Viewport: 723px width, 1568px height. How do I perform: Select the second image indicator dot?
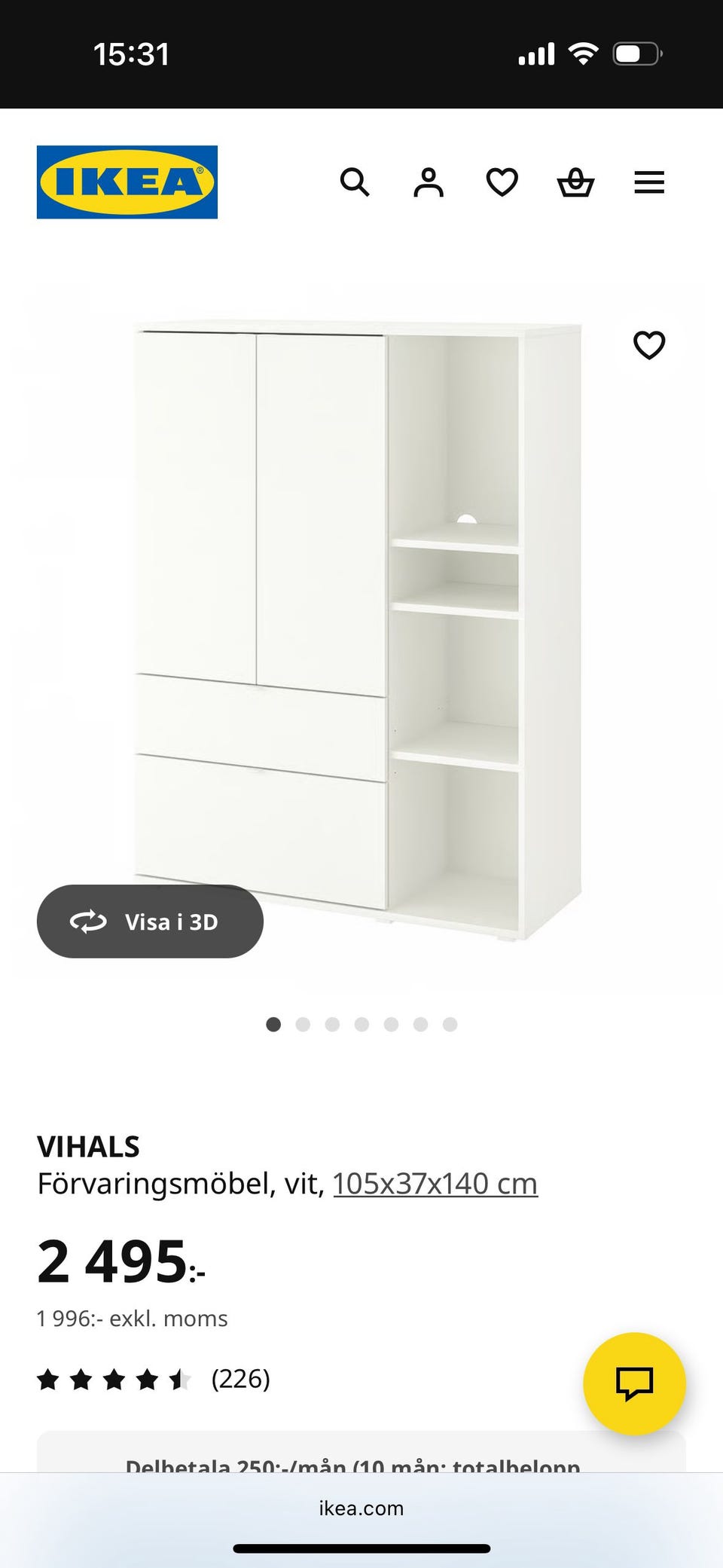click(303, 1024)
